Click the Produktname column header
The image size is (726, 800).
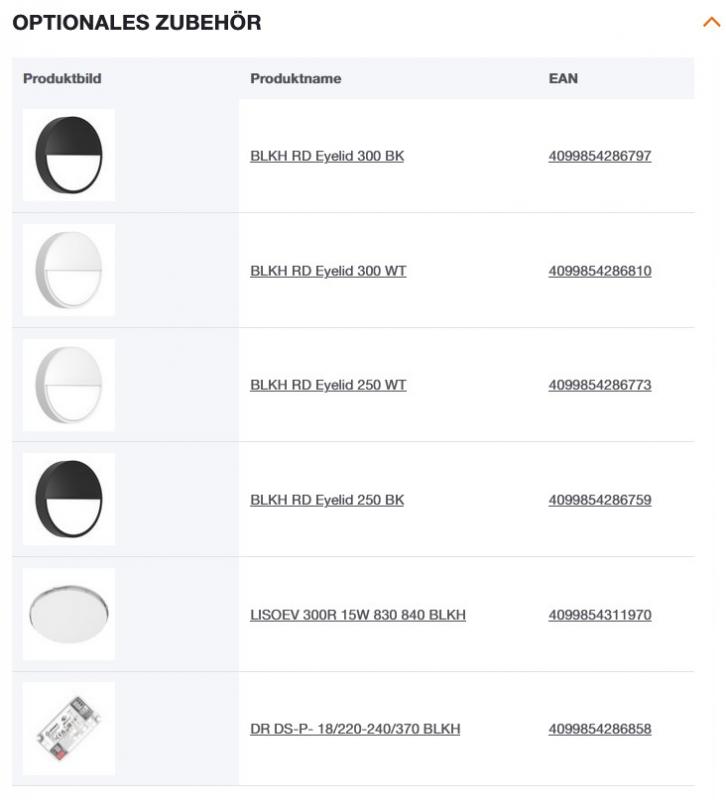pos(295,77)
